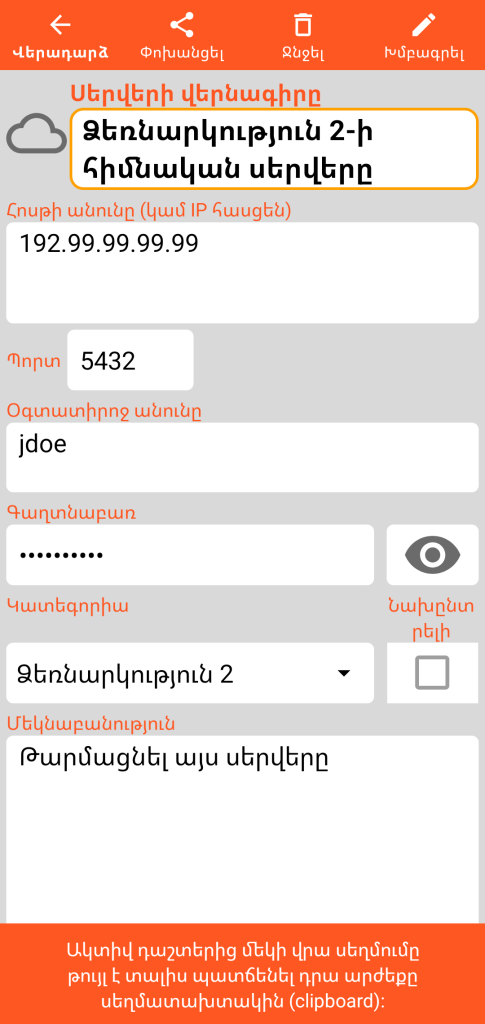Screen dimensions: 485x1024
Task: Go back with the Վերադարձ arrow
Action: pyautogui.click(x=61, y=35)
